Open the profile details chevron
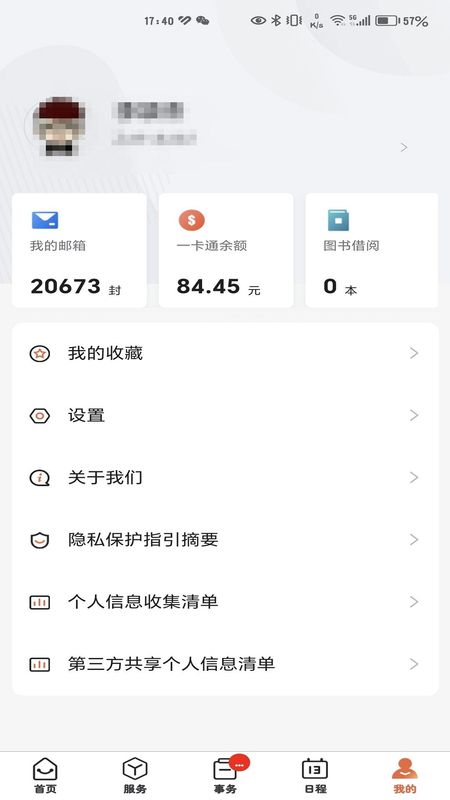The height and width of the screenshot is (800, 450). 404,147
